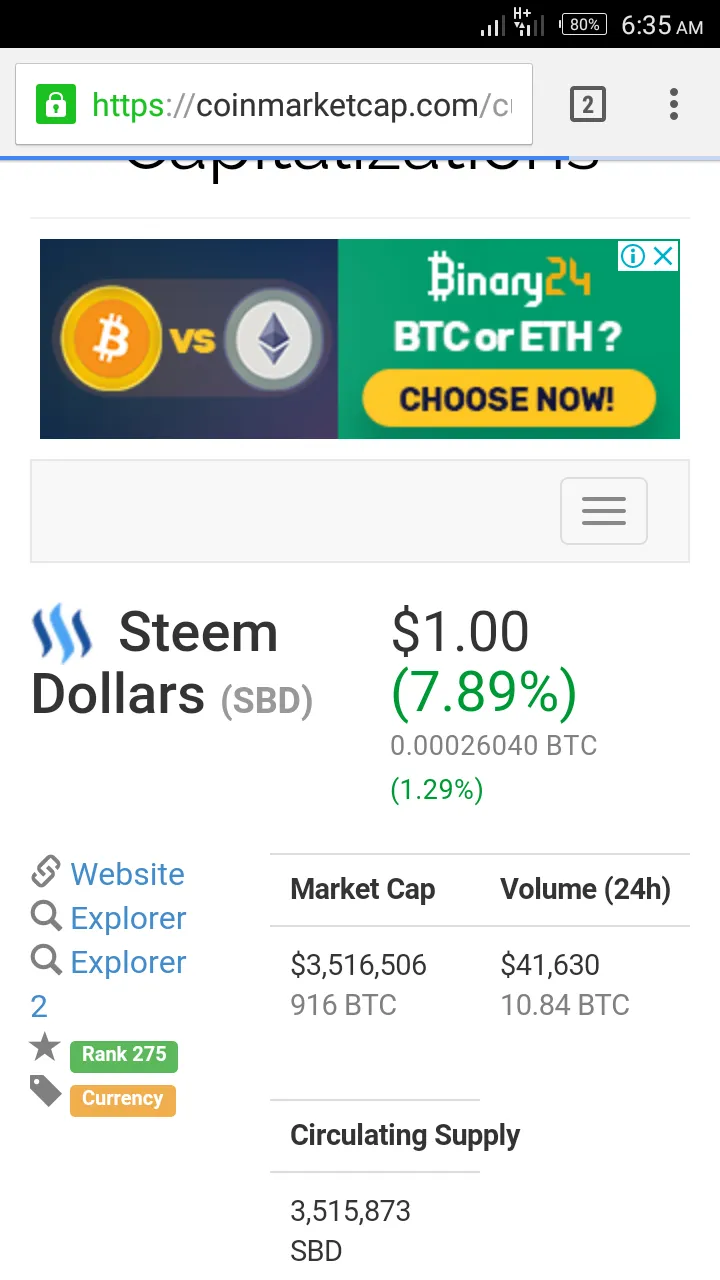Open the browser tab switcher
720x1280 pixels.
click(588, 104)
